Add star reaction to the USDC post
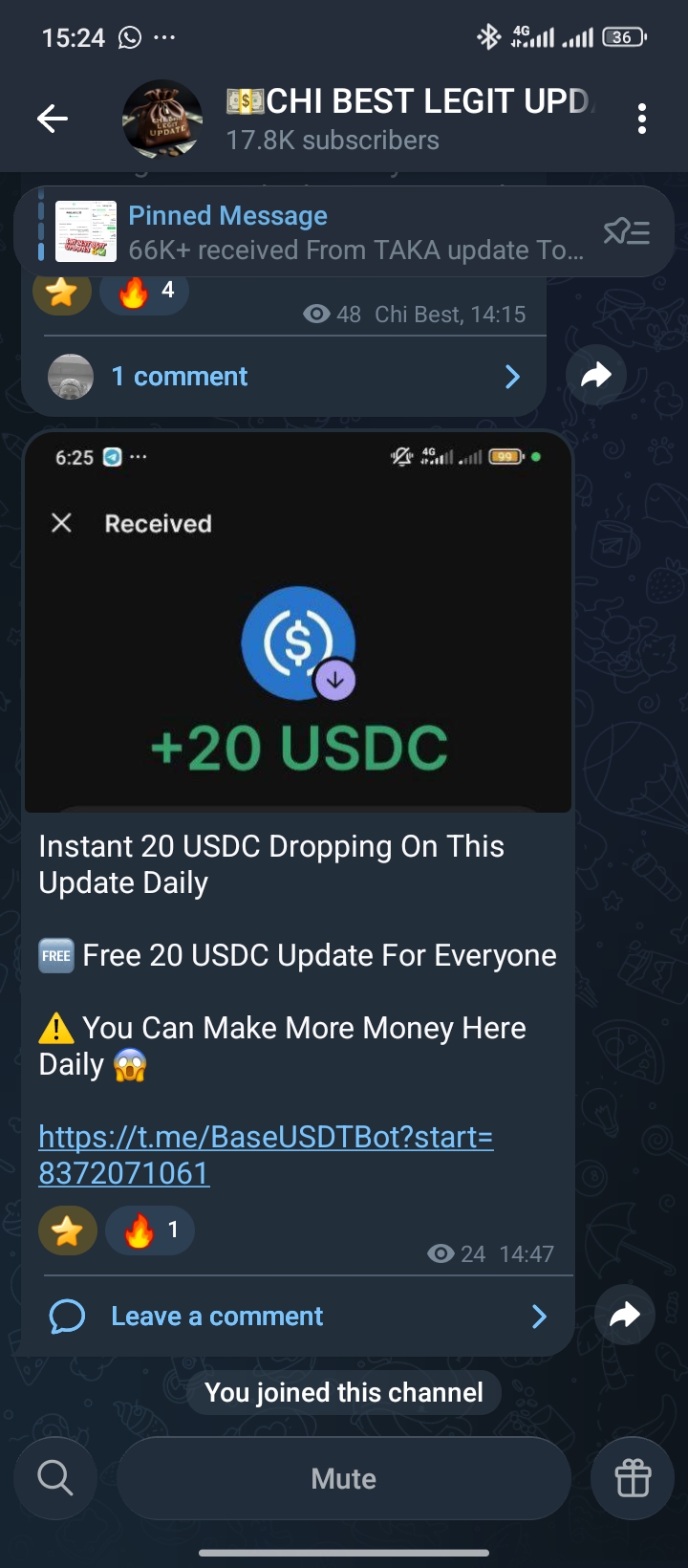This screenshot has height=1568, width=688. pyautogui.click(x=67, y=1230)
